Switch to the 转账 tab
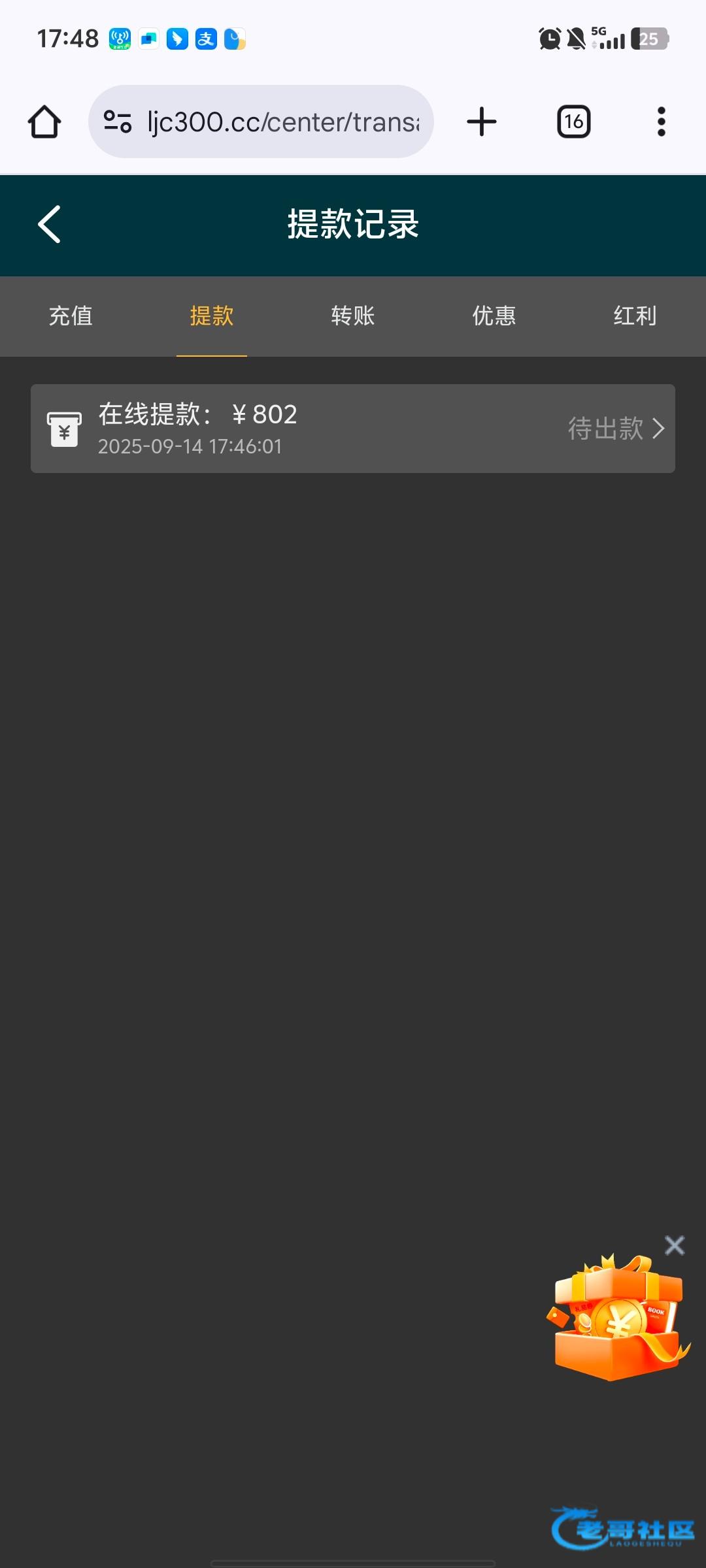This screenshot has height=1568, width=706. point(353,316)
